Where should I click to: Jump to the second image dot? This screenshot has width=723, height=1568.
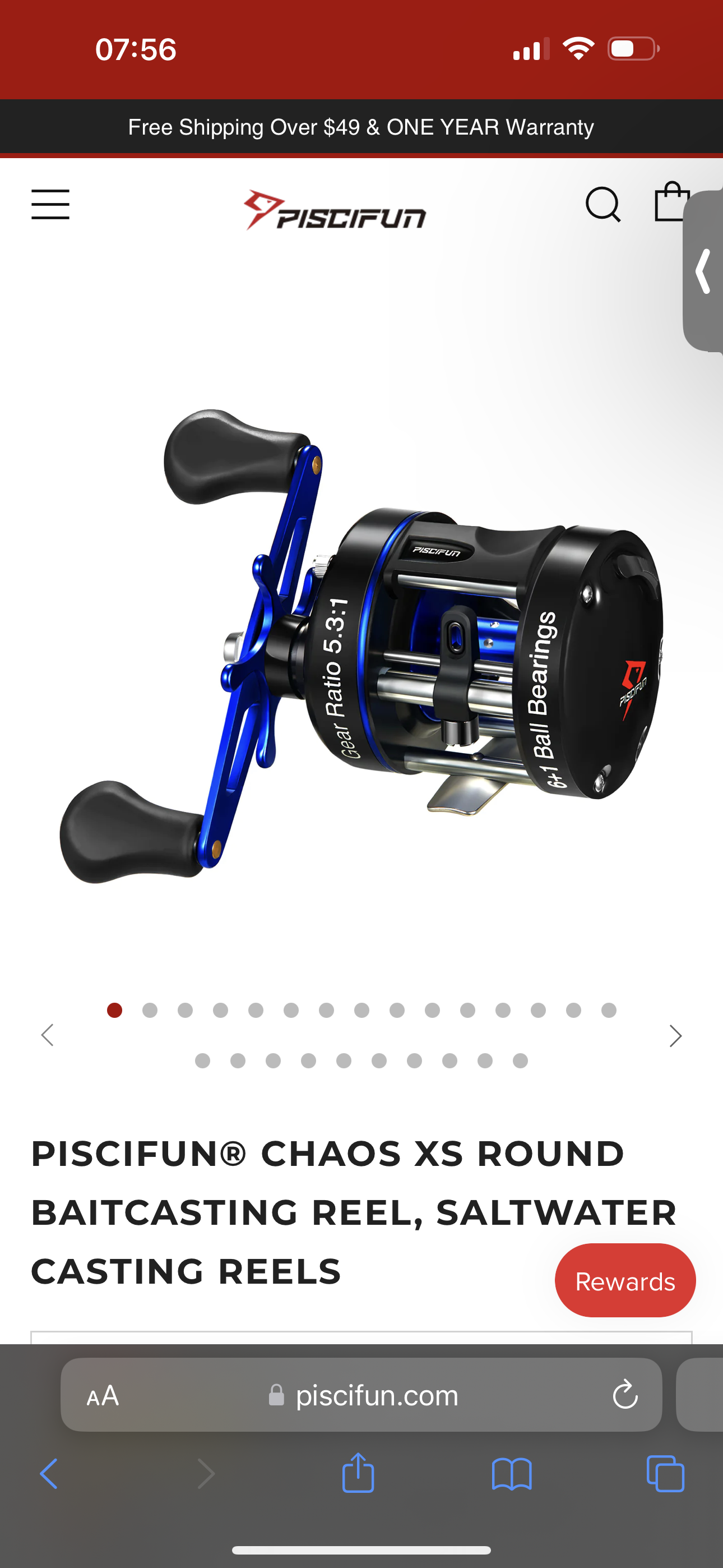[x=150, y=1011]
